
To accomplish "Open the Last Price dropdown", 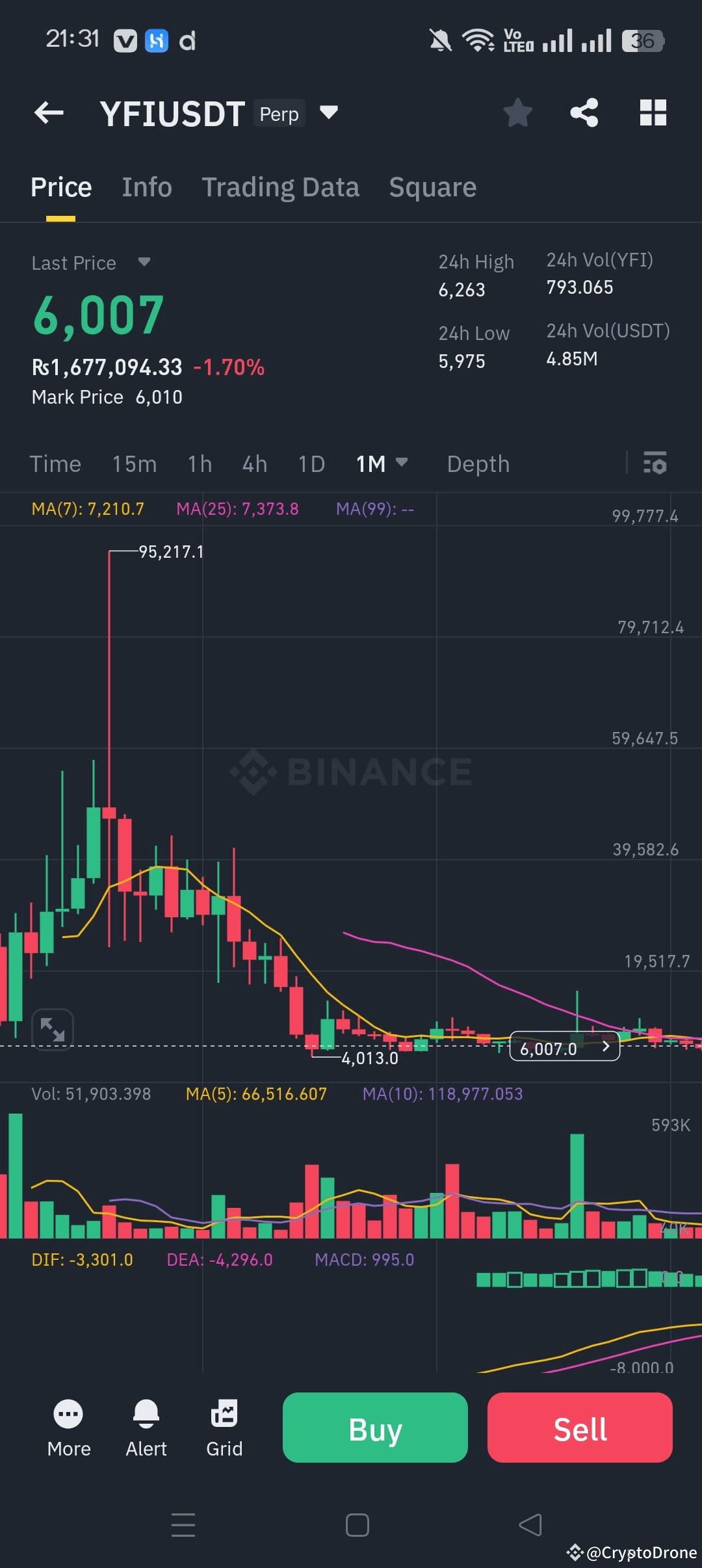I will pyautogui.click(x=144, y=263).
